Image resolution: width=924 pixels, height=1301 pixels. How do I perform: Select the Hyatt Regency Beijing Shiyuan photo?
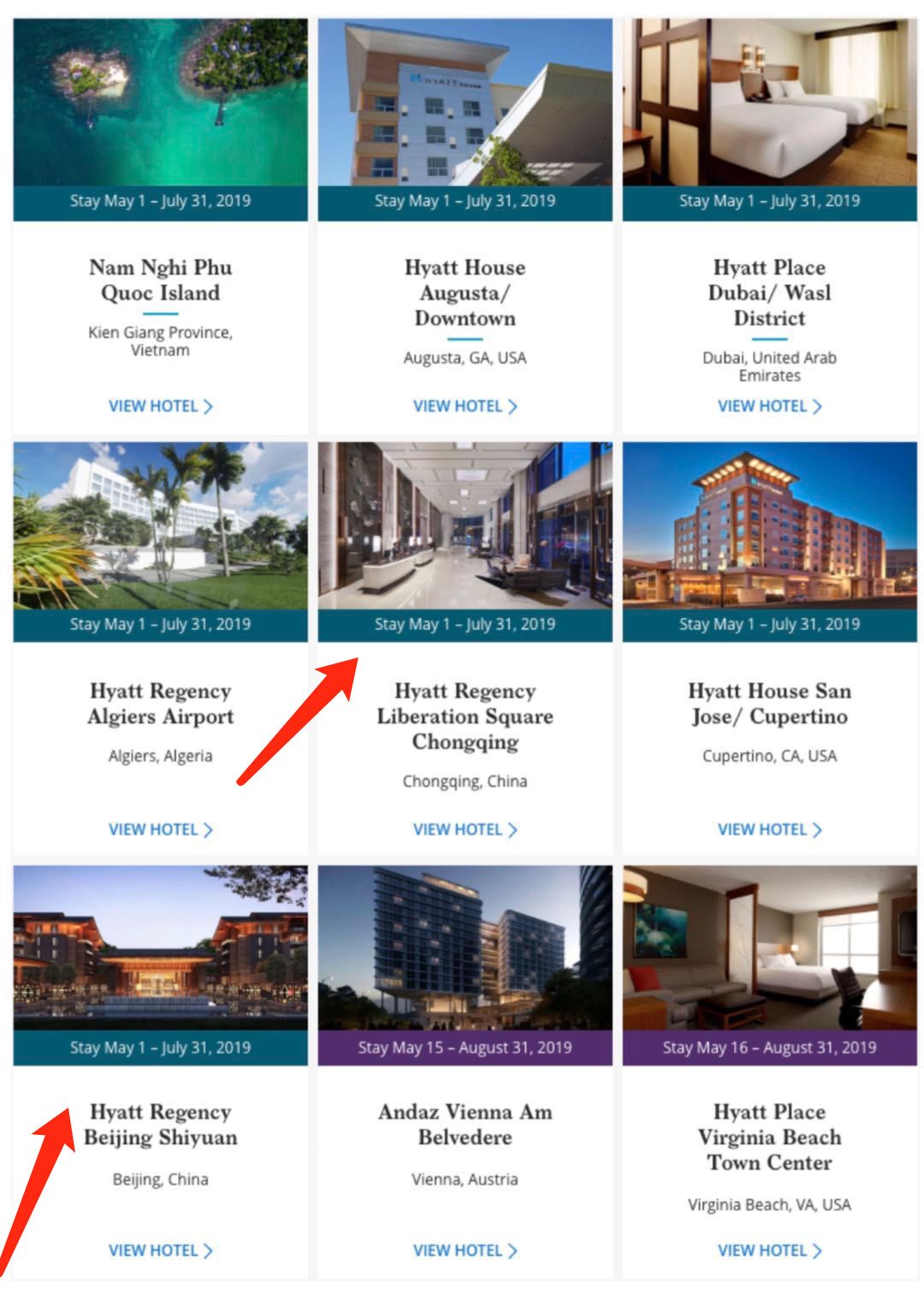pyautogui.click(x=160, y=947)
